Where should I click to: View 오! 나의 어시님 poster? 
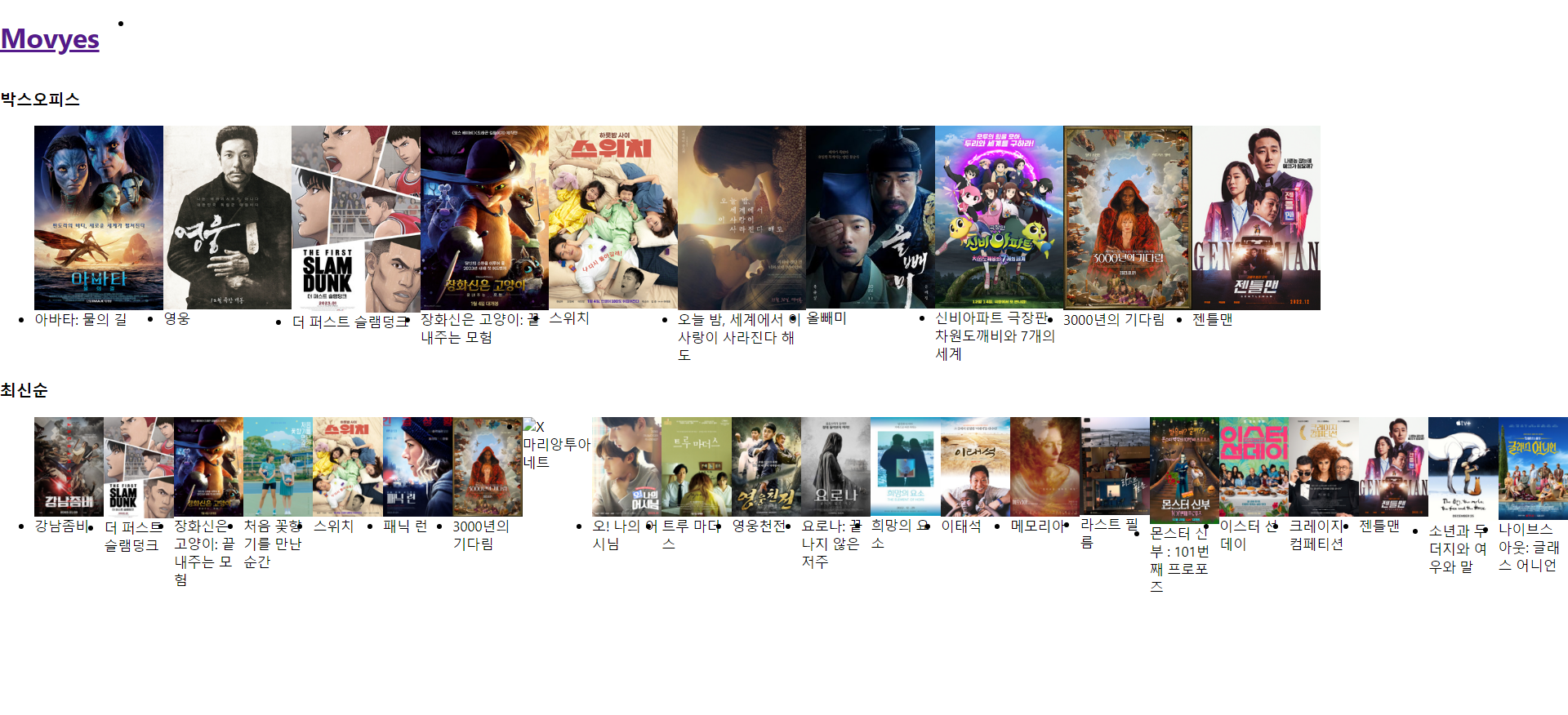(626, 467)
